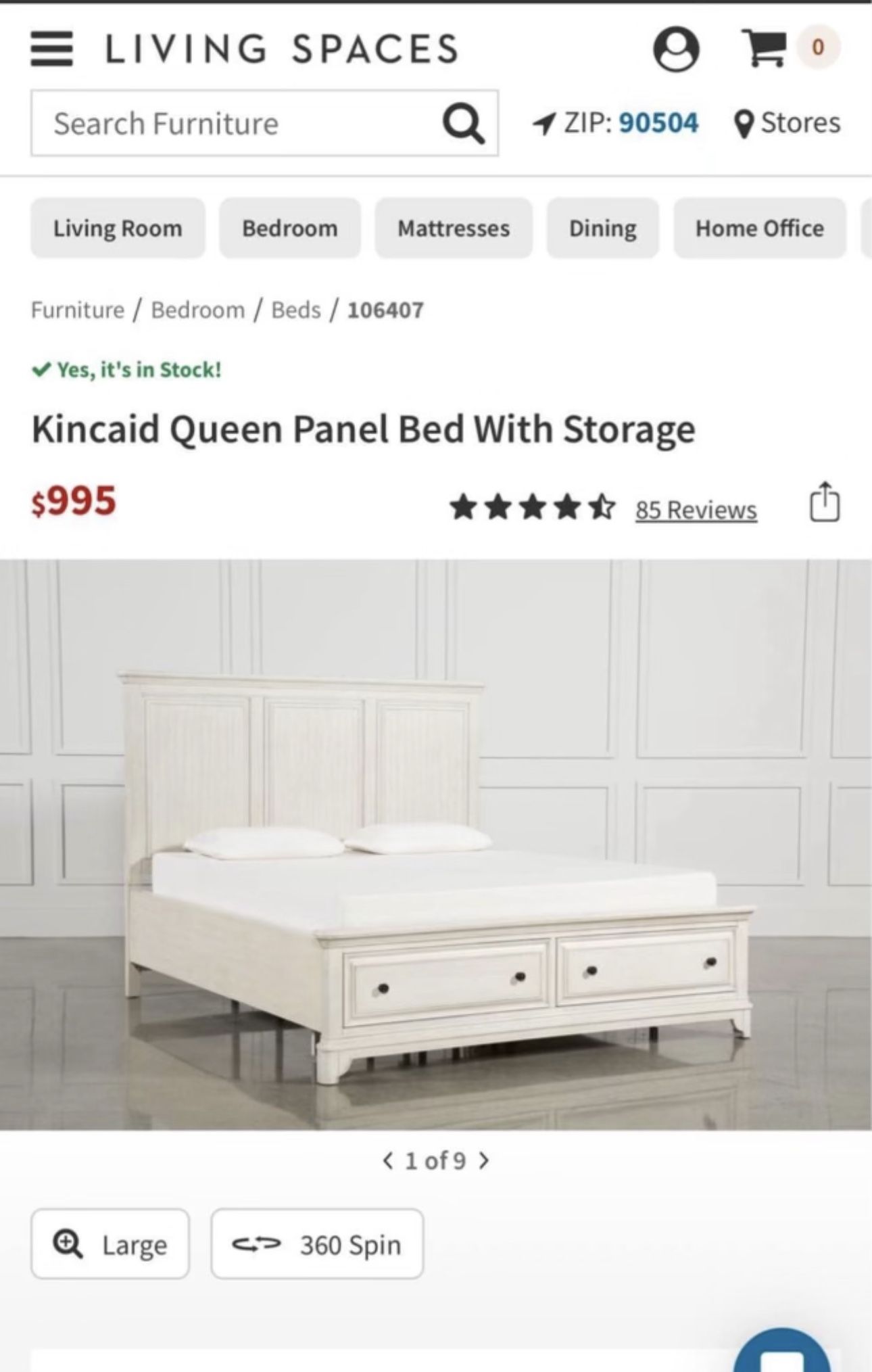872x1372 pixels.
Task: Browse the Dining category
Action: [x=602, y=229]
